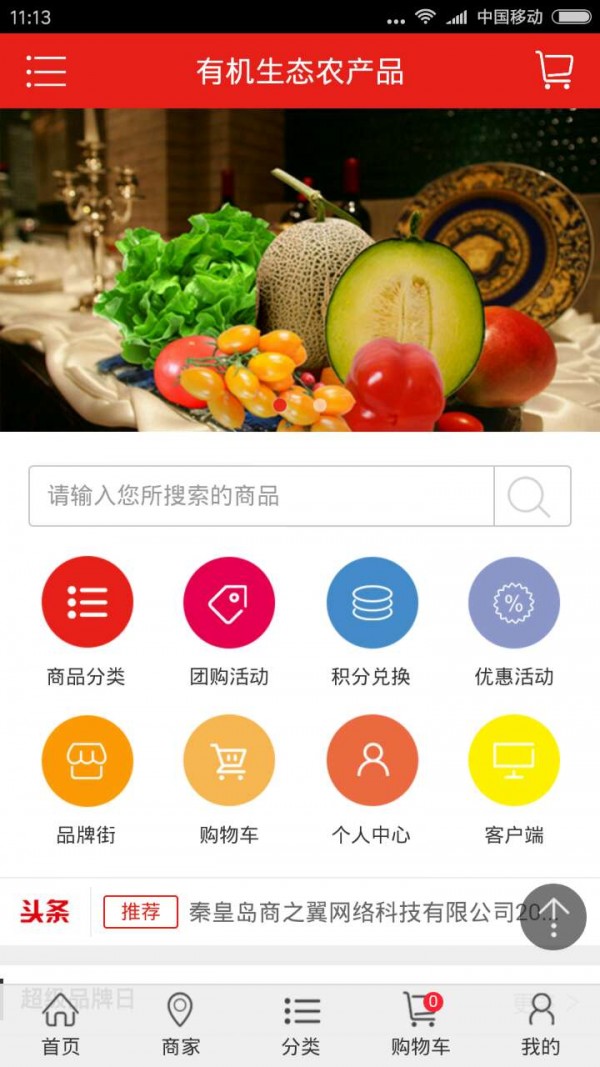
Task: Open the hamburger drawer menu
Action: (46, 71)
